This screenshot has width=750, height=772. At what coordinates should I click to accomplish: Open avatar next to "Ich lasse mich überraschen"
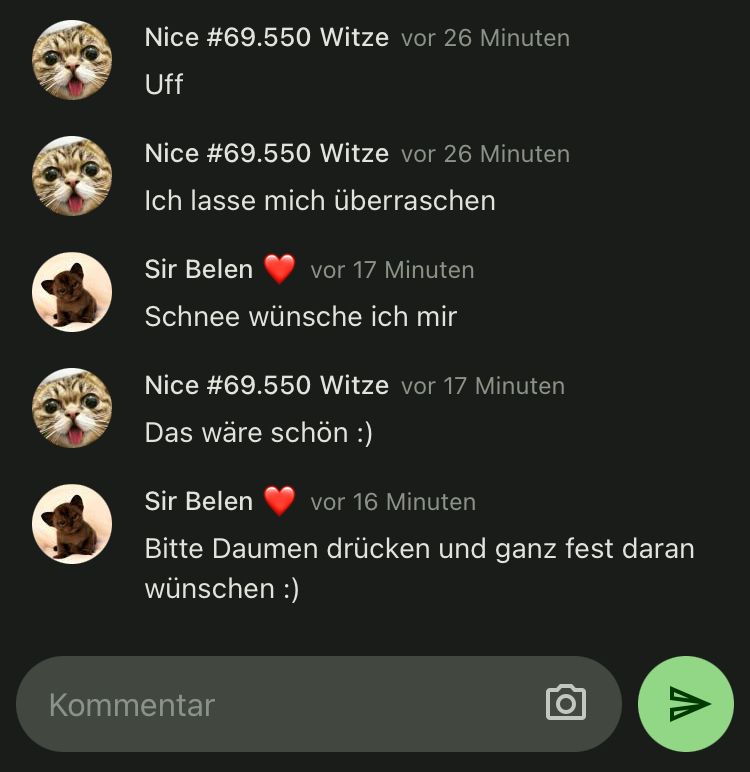72,176
